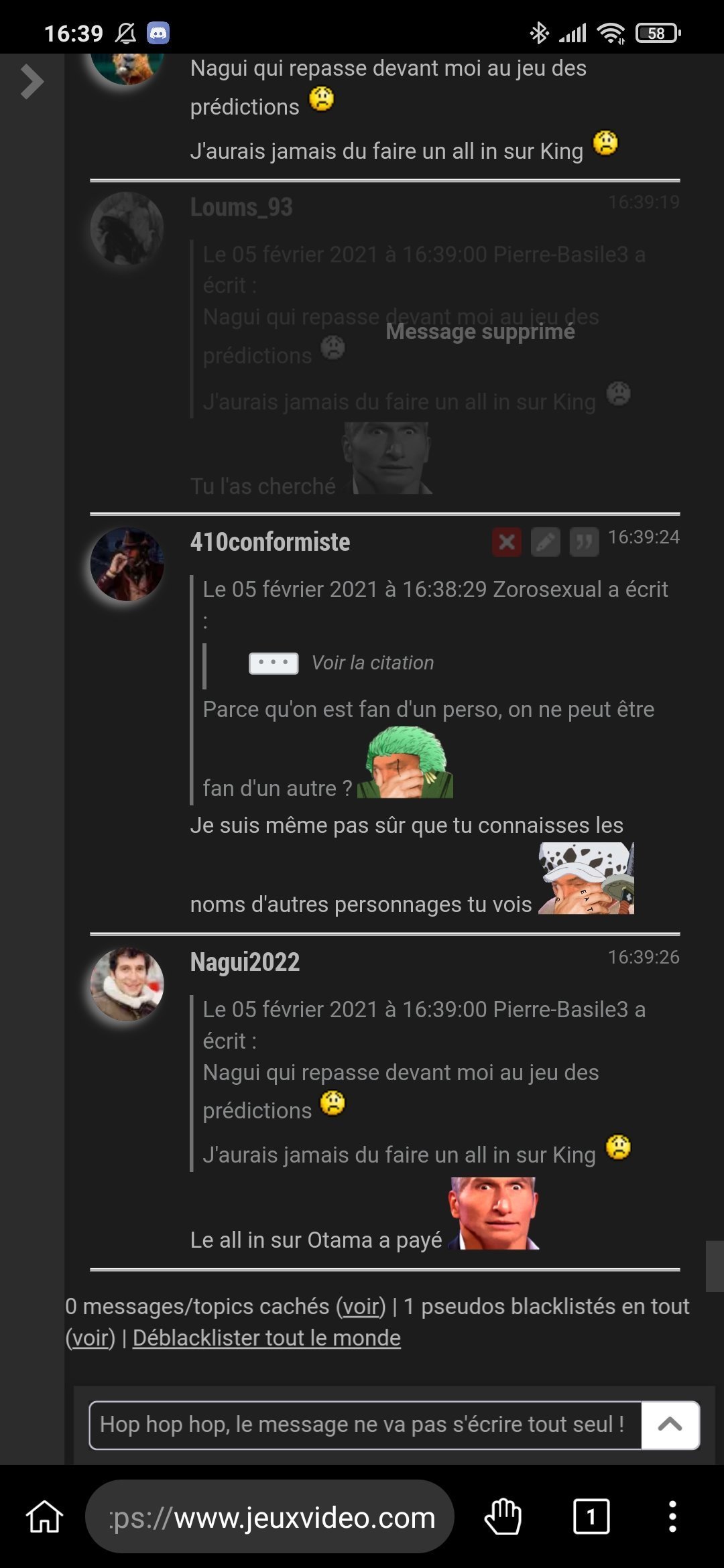
Task: Delete the 410conformiste message with red X
Action: [x=507, y=541]
